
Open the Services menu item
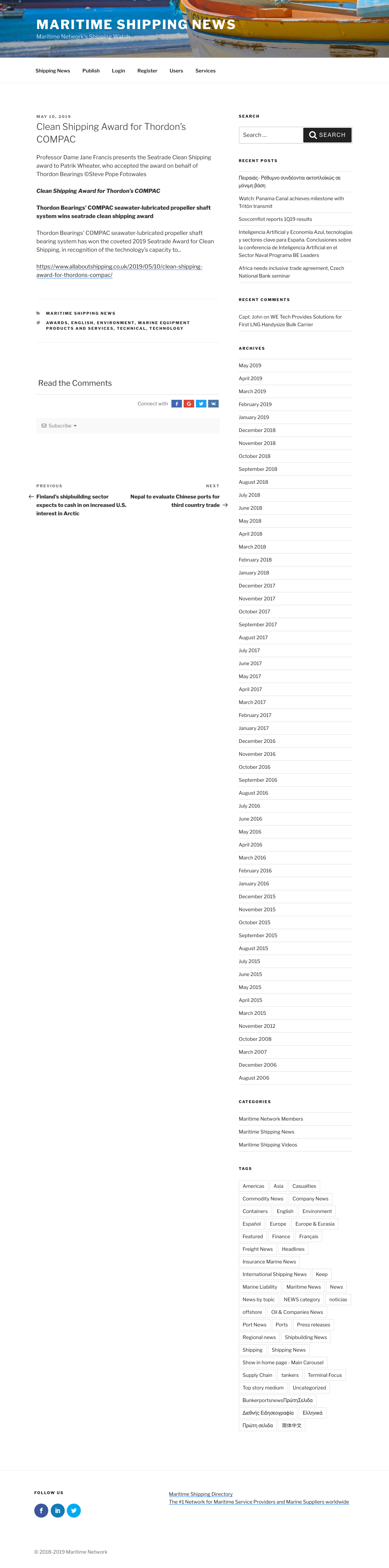click(x=205, y=71)
